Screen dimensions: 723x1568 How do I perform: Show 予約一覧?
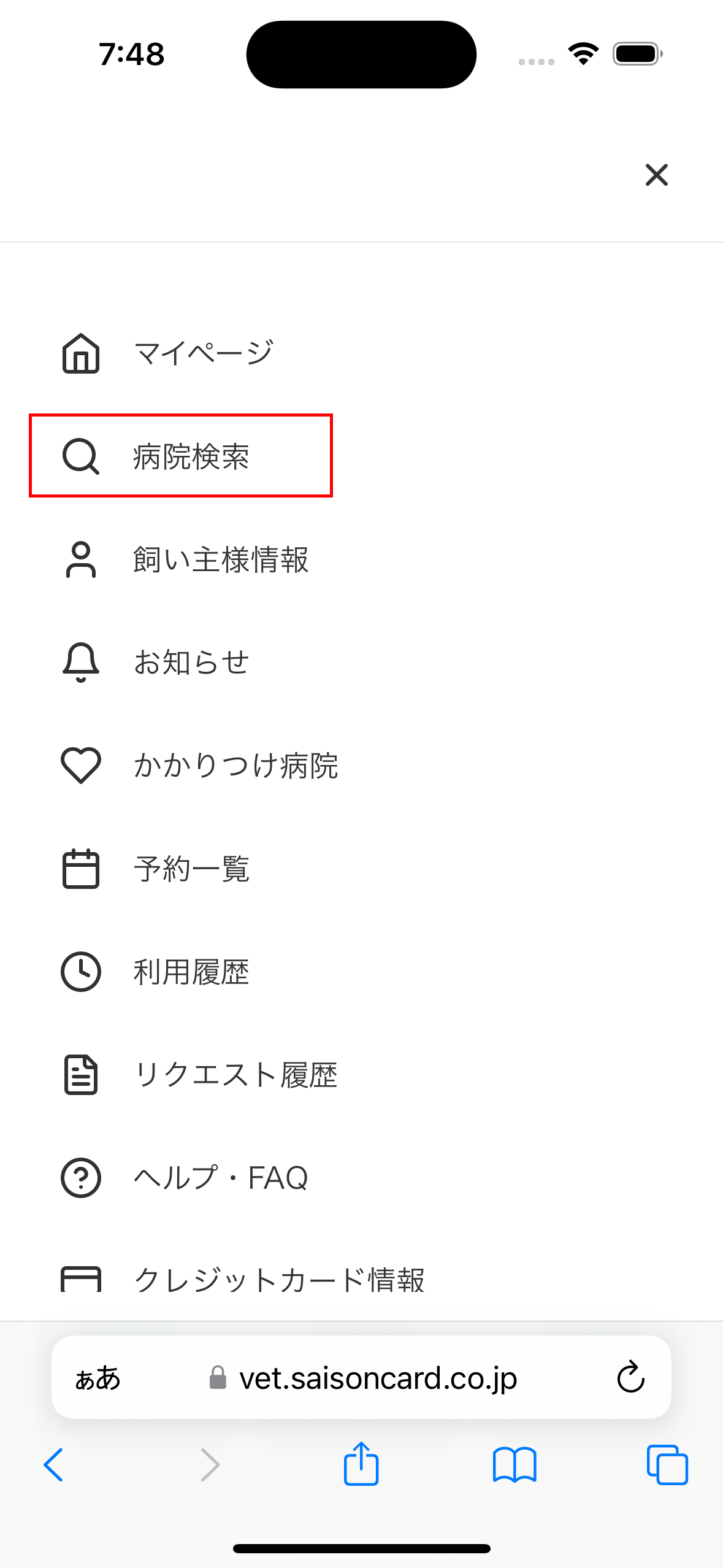[x=155, y=868]
